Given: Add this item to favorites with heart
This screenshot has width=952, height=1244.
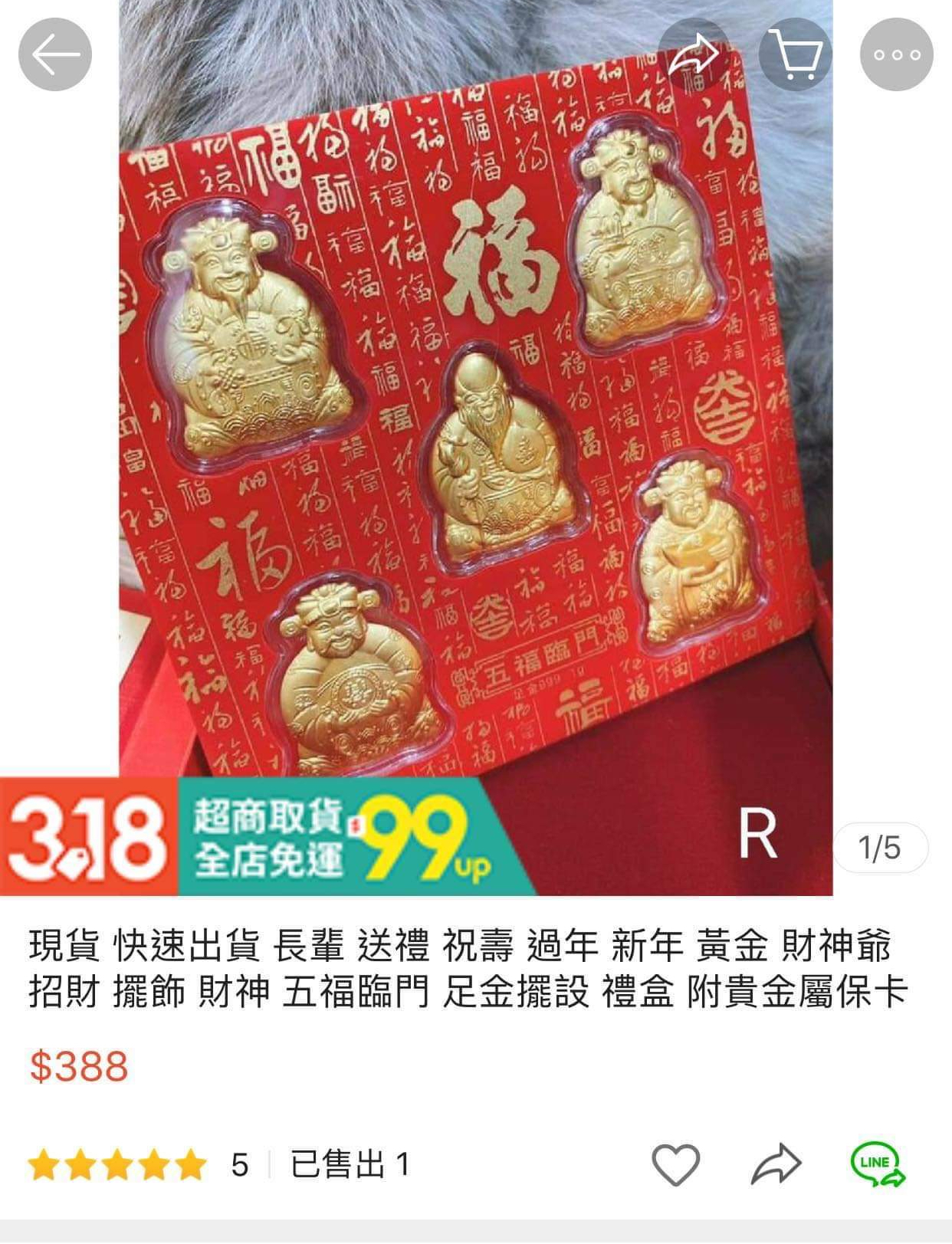Looking at the screenshot, I should (675, 1164).
